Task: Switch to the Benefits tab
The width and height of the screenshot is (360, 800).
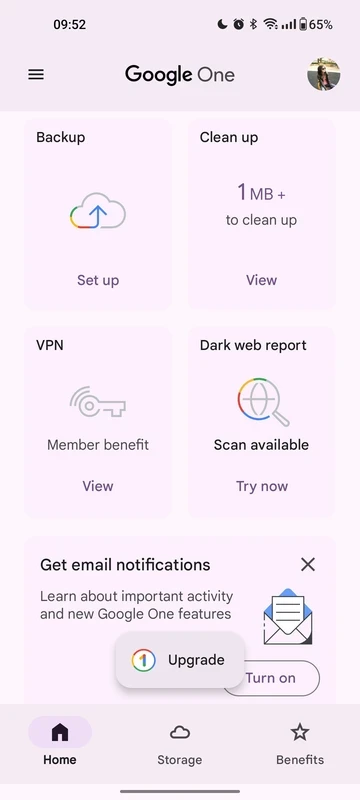Action: point(300,745)
